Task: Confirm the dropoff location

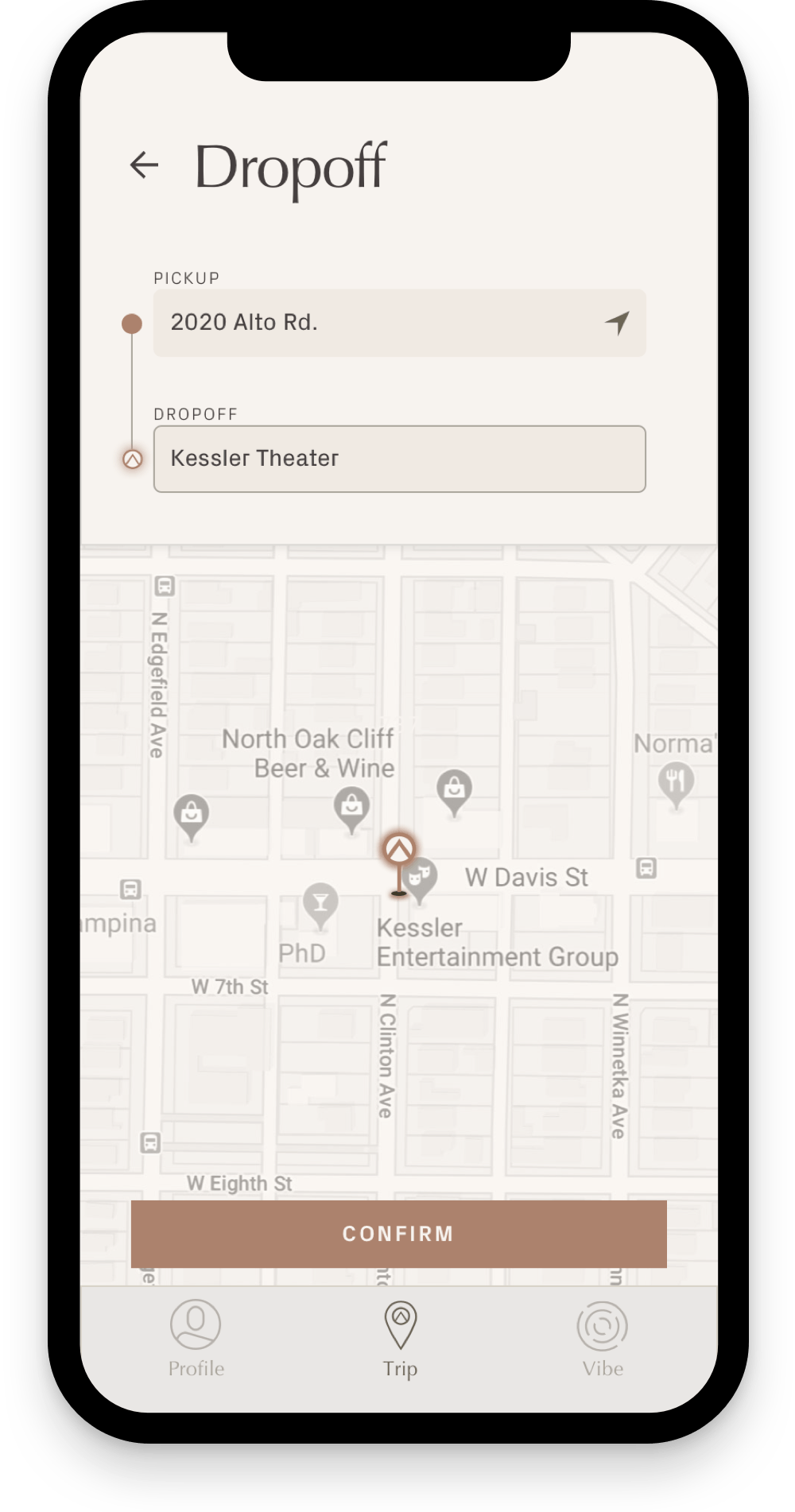Action: point(399,1234)
